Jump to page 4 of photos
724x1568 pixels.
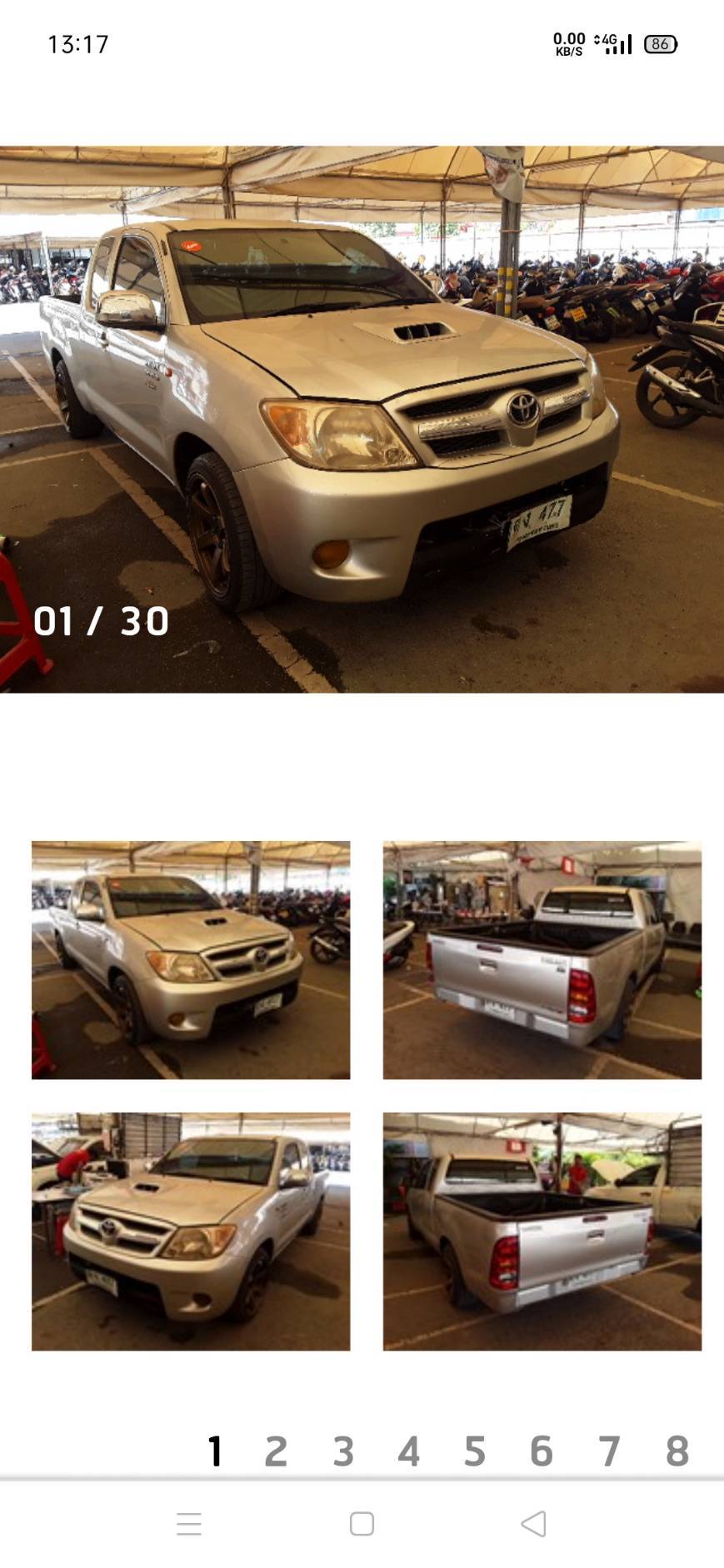[x=408, y=1451]
